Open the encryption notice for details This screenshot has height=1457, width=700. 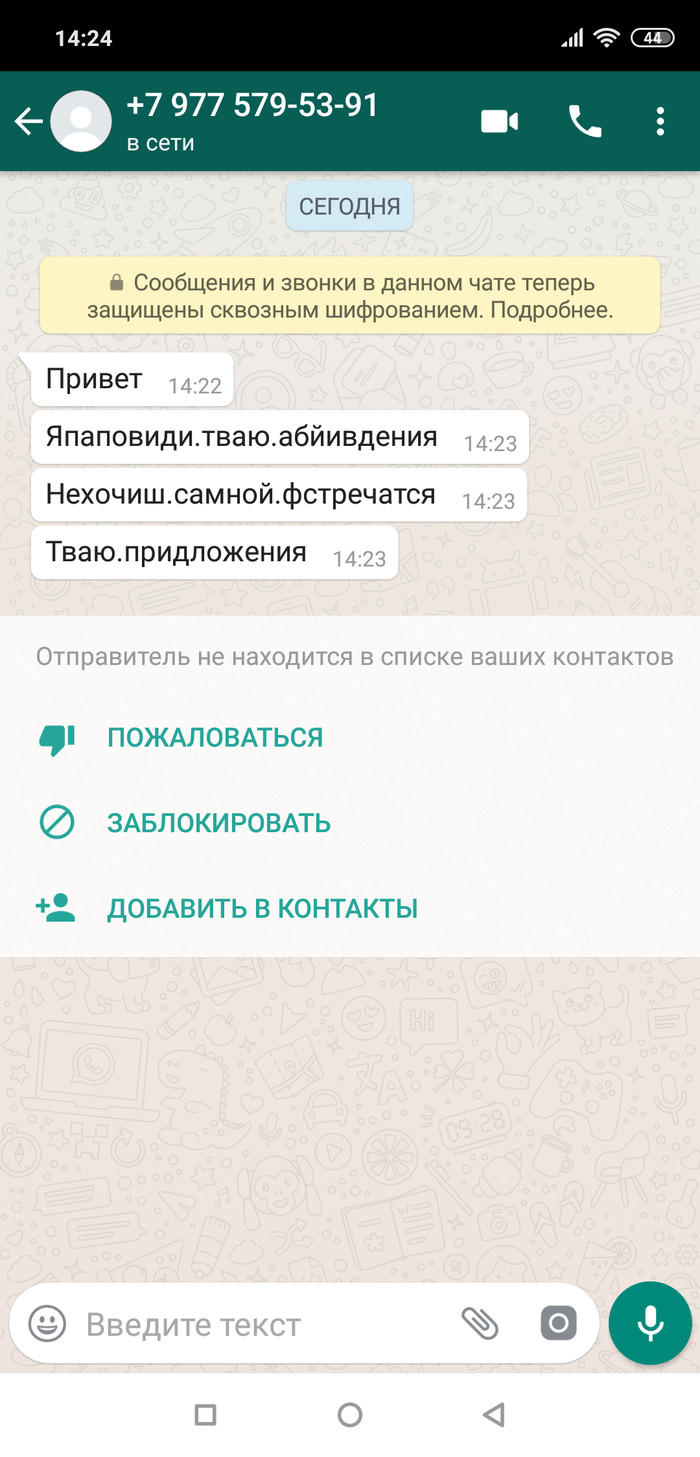[350, 296]
